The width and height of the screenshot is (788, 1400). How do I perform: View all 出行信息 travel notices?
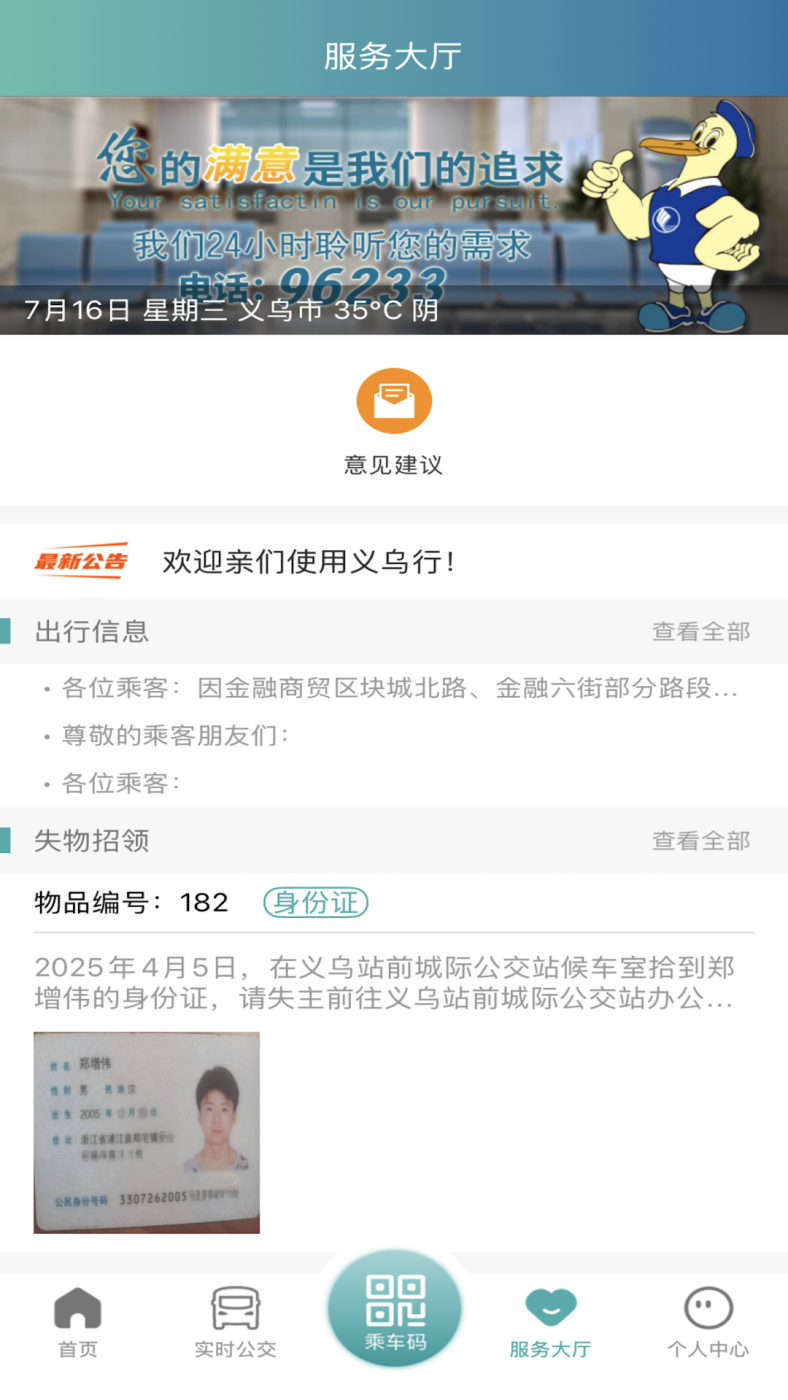point(700,632)
